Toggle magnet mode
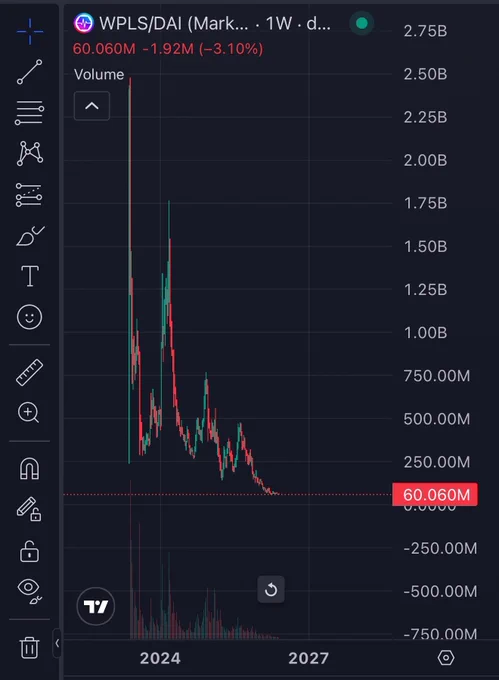This screenshot has height=680, width=499. (29, 469)
